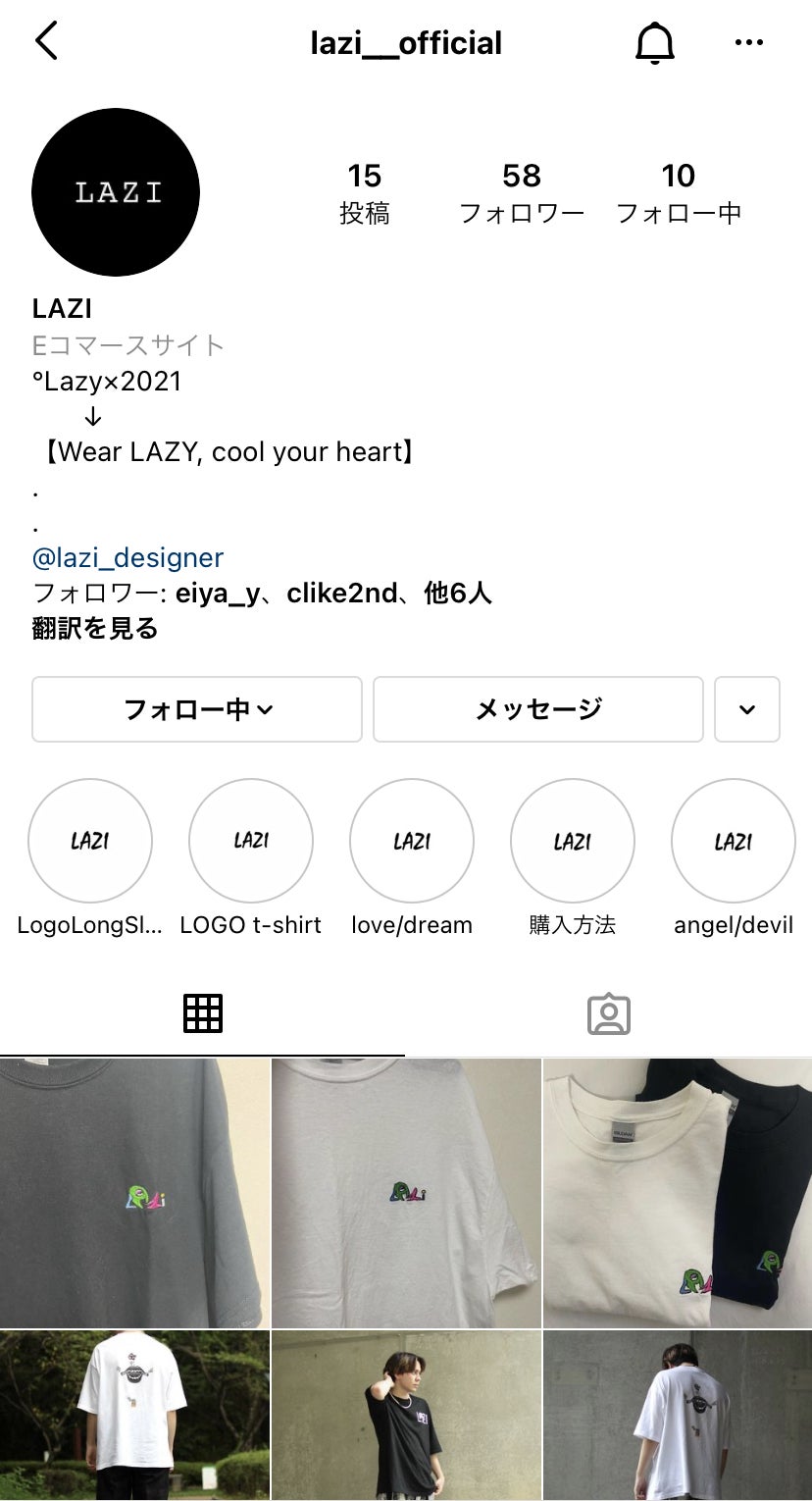View the angel/devil highlight
This screenshot has height=1501, width=812.
(734, 841)
